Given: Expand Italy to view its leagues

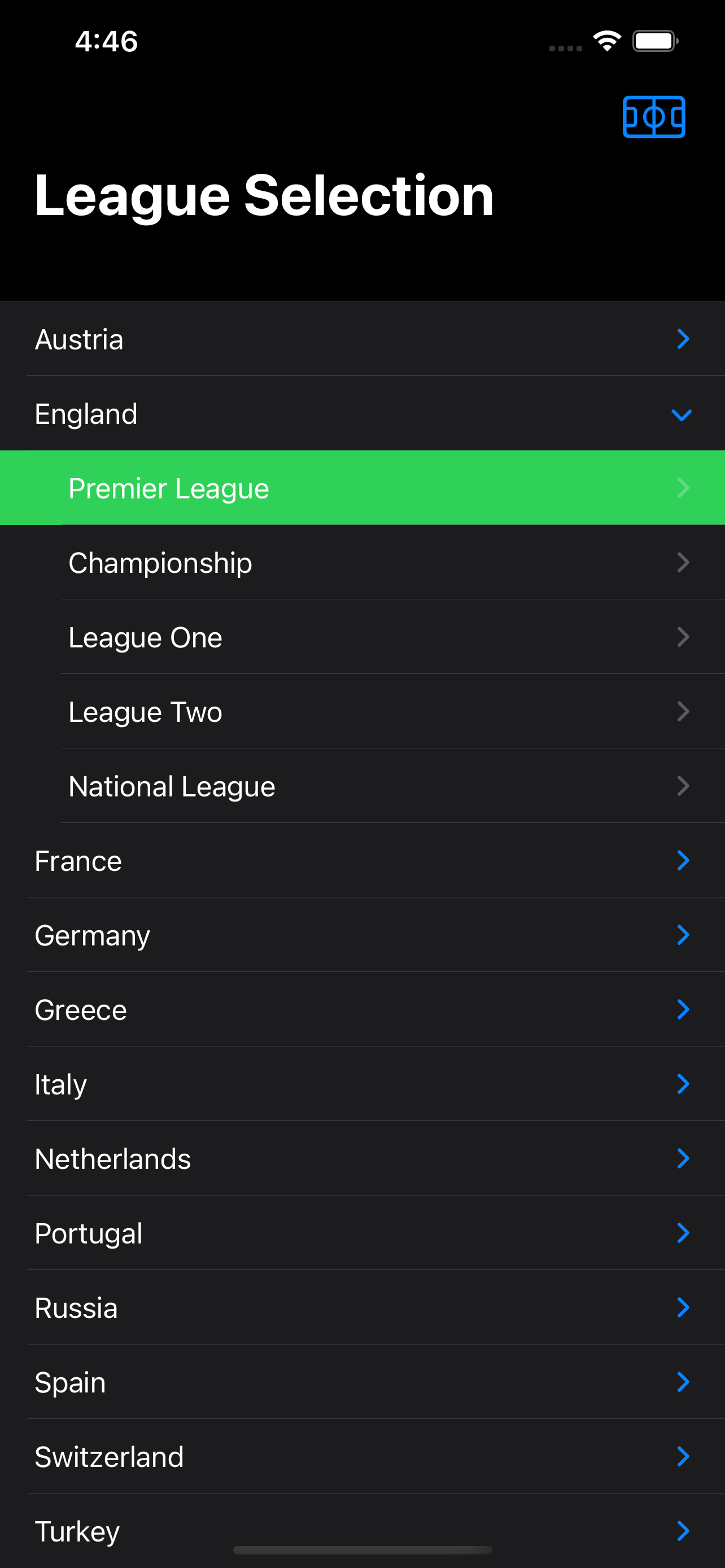Looking at the screenshot, I should (362, 1084).
